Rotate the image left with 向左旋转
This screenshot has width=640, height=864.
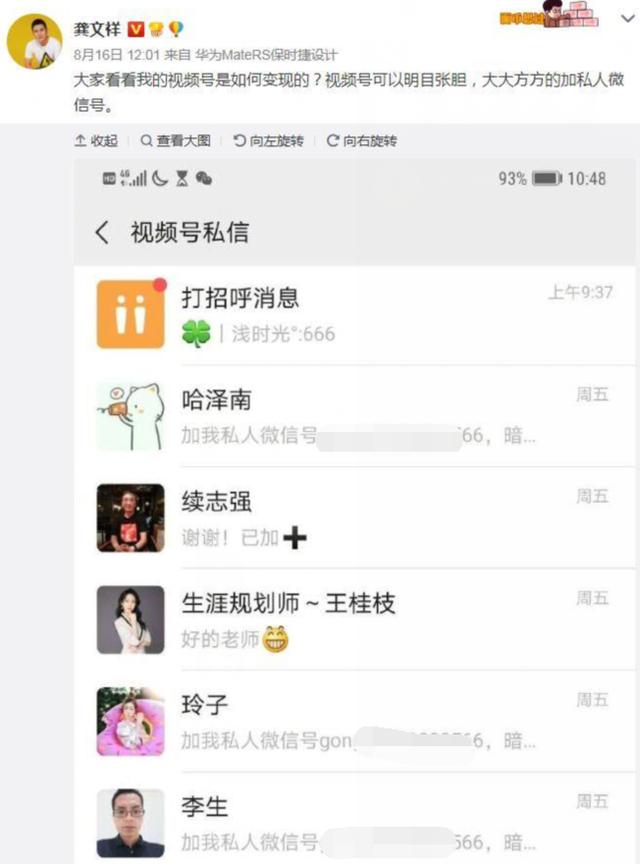coord(269,141)
